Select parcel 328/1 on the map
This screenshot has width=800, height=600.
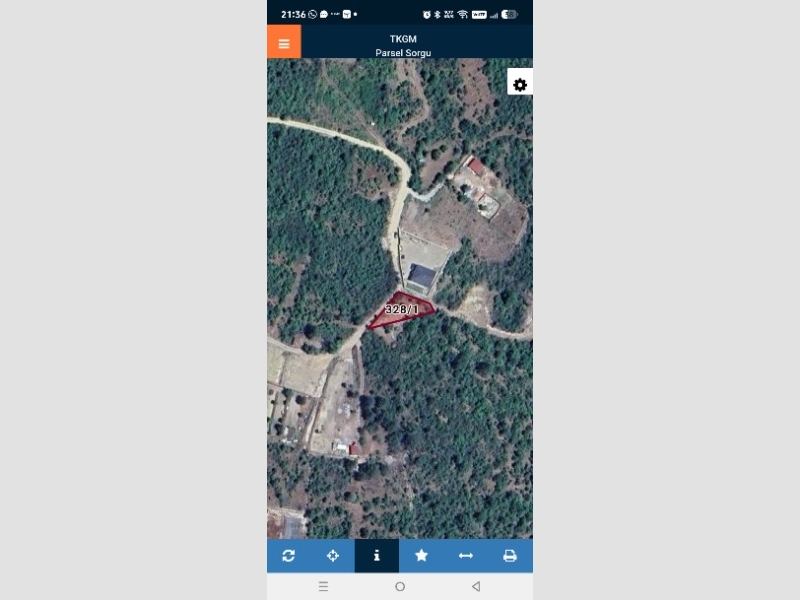[x=402, y=311]
